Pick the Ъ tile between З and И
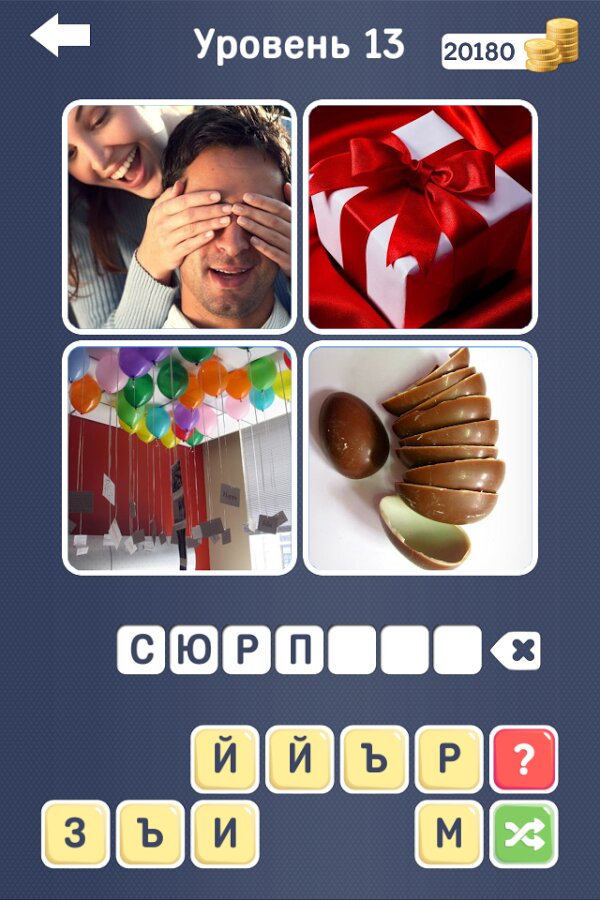The height and width of the screenshot is (900, 600). [150, 834]
